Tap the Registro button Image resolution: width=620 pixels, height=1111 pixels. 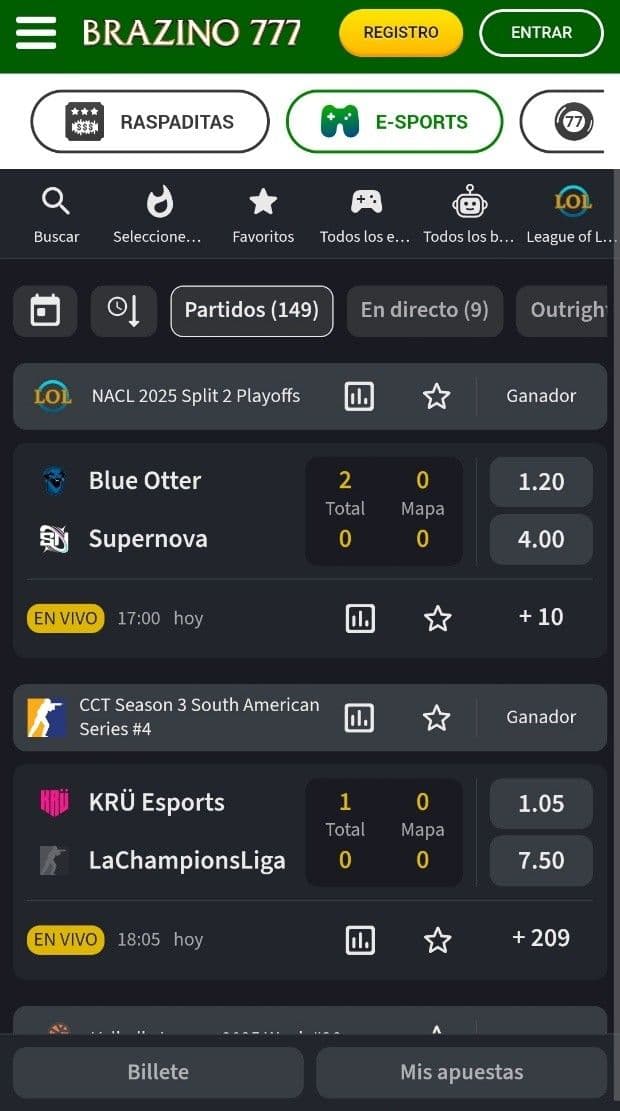[x=400, y=33]
